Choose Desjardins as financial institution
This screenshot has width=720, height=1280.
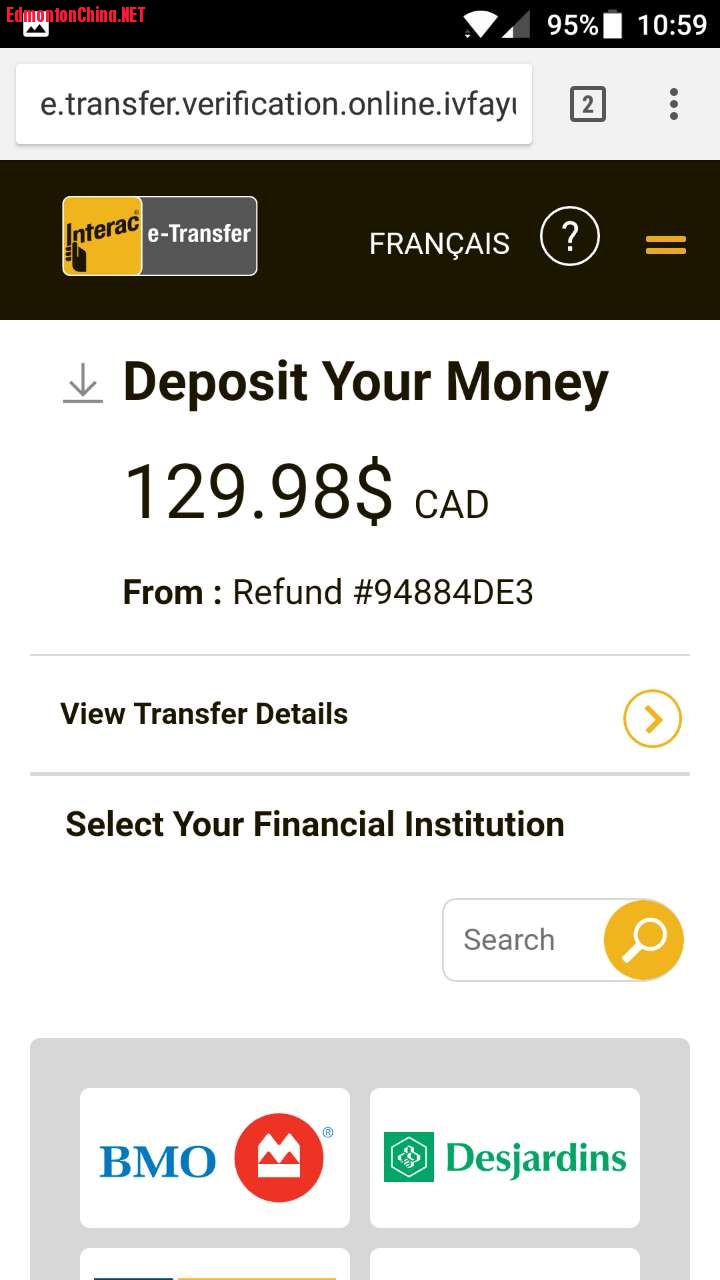tap(505, 1158)
